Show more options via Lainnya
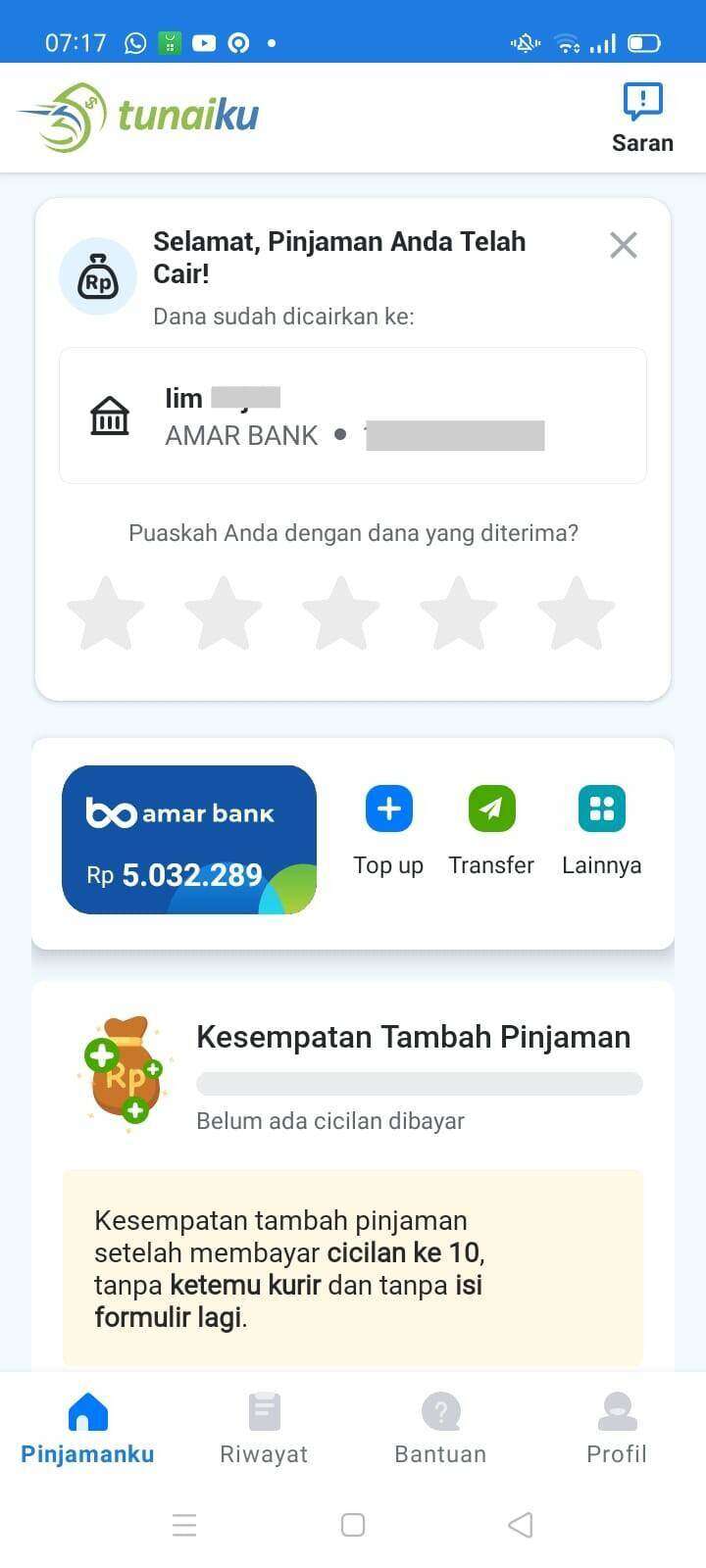 coord(601,831)
